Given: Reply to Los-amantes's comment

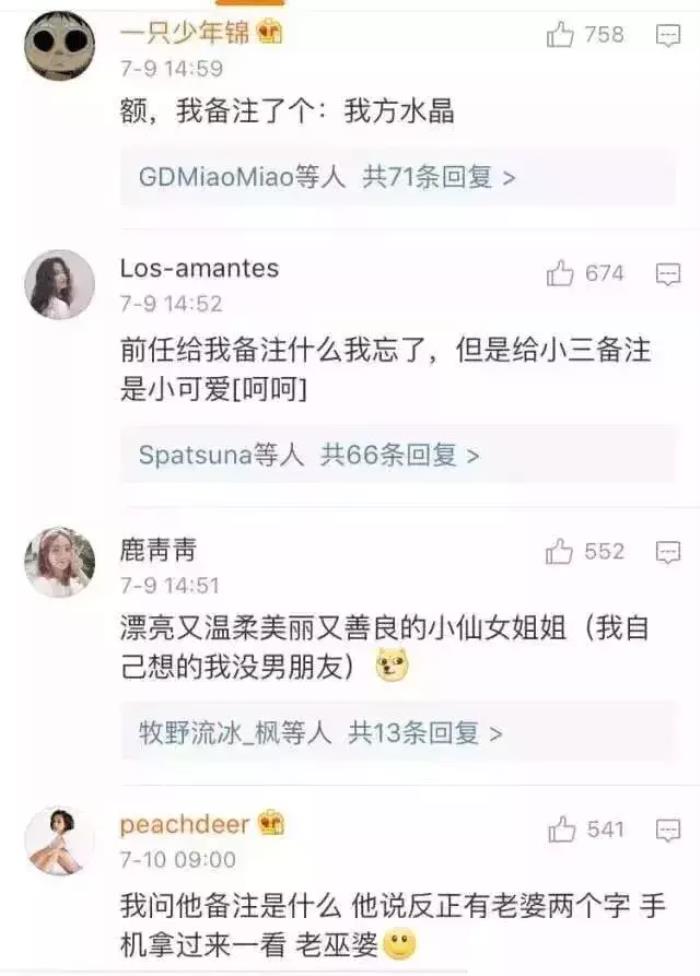Looking at the screenshot, I should pos(667,274).
